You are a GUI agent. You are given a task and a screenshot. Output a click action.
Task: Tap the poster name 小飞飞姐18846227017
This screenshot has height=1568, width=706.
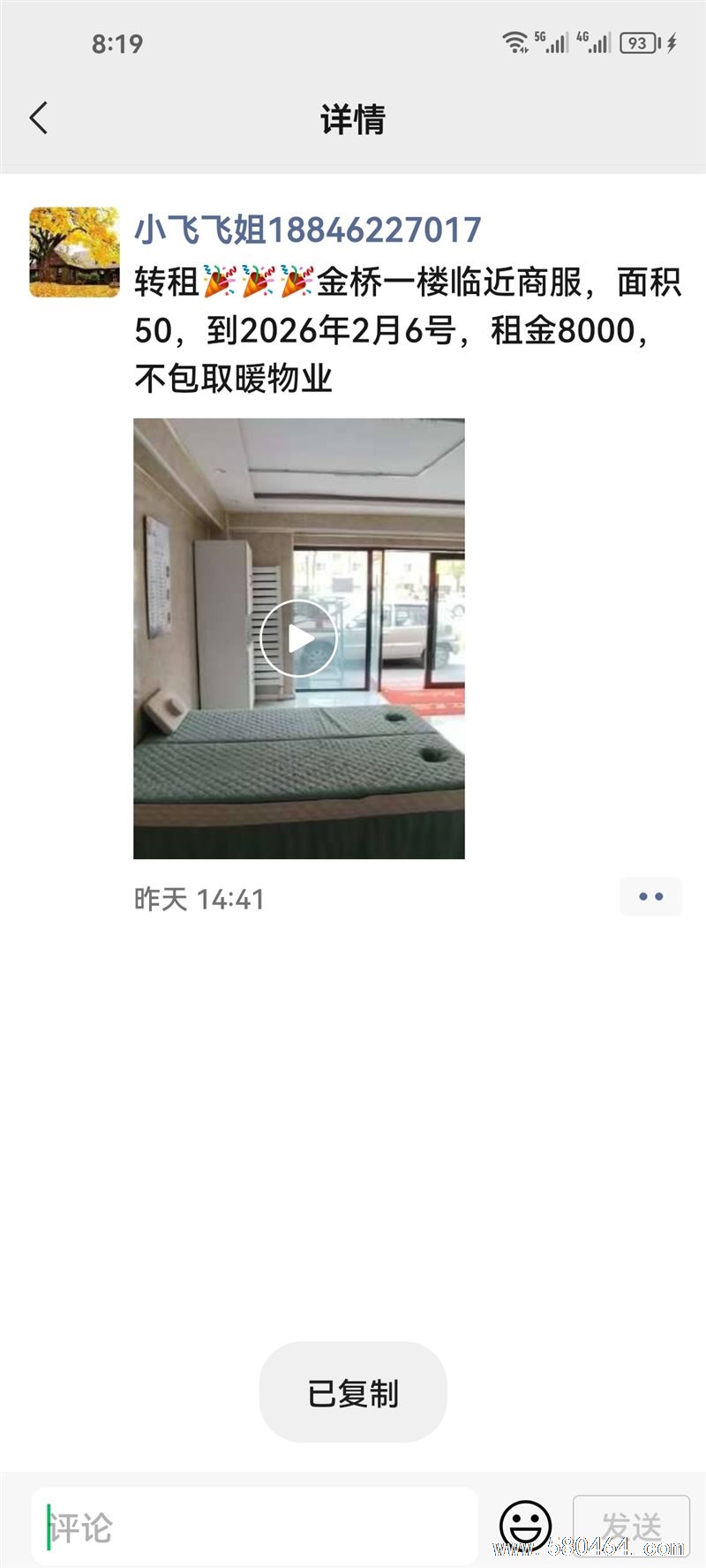pyautogui.click(x=307, y=230)
